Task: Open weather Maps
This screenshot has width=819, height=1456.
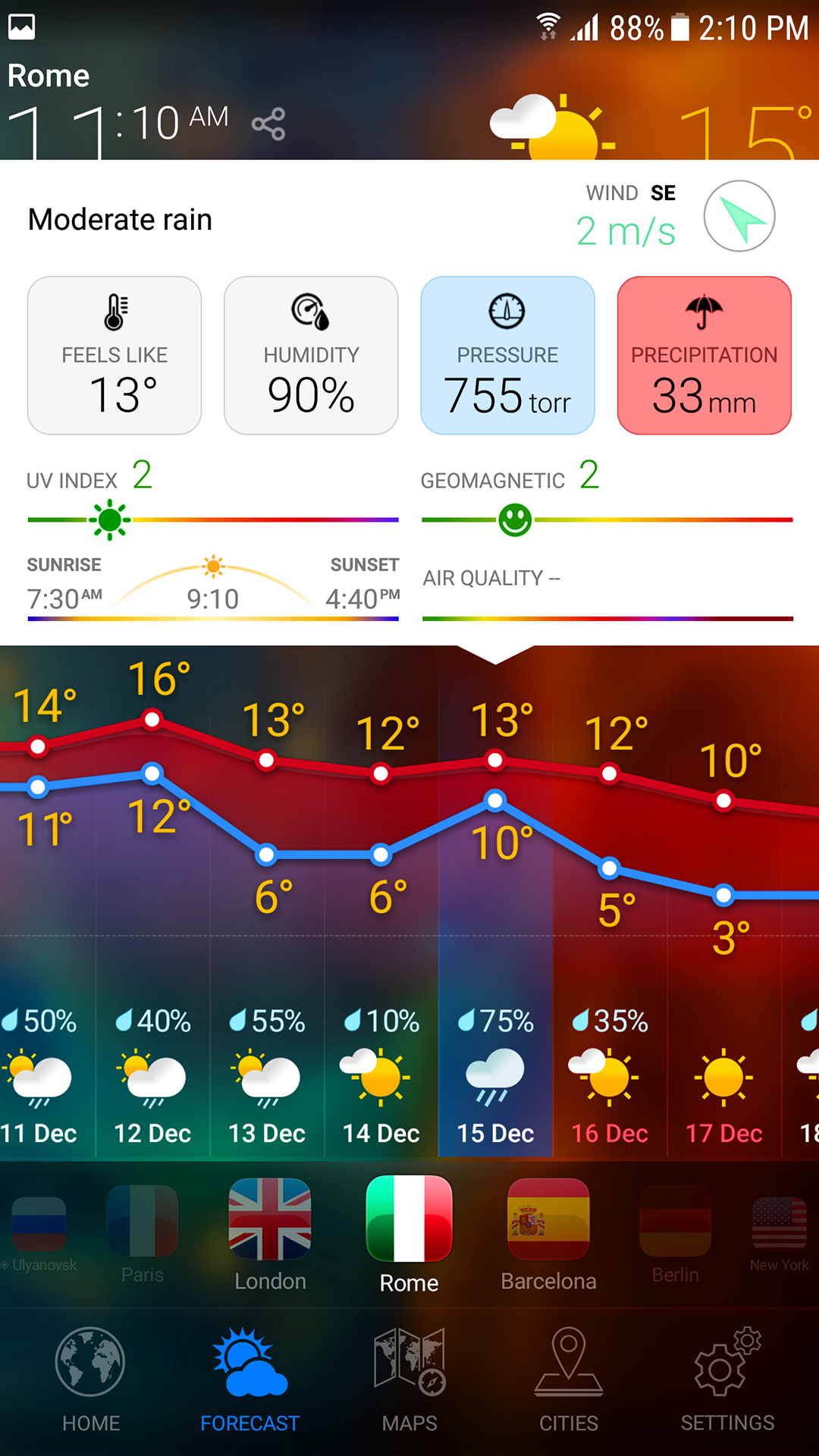Action: (409, 1373)
